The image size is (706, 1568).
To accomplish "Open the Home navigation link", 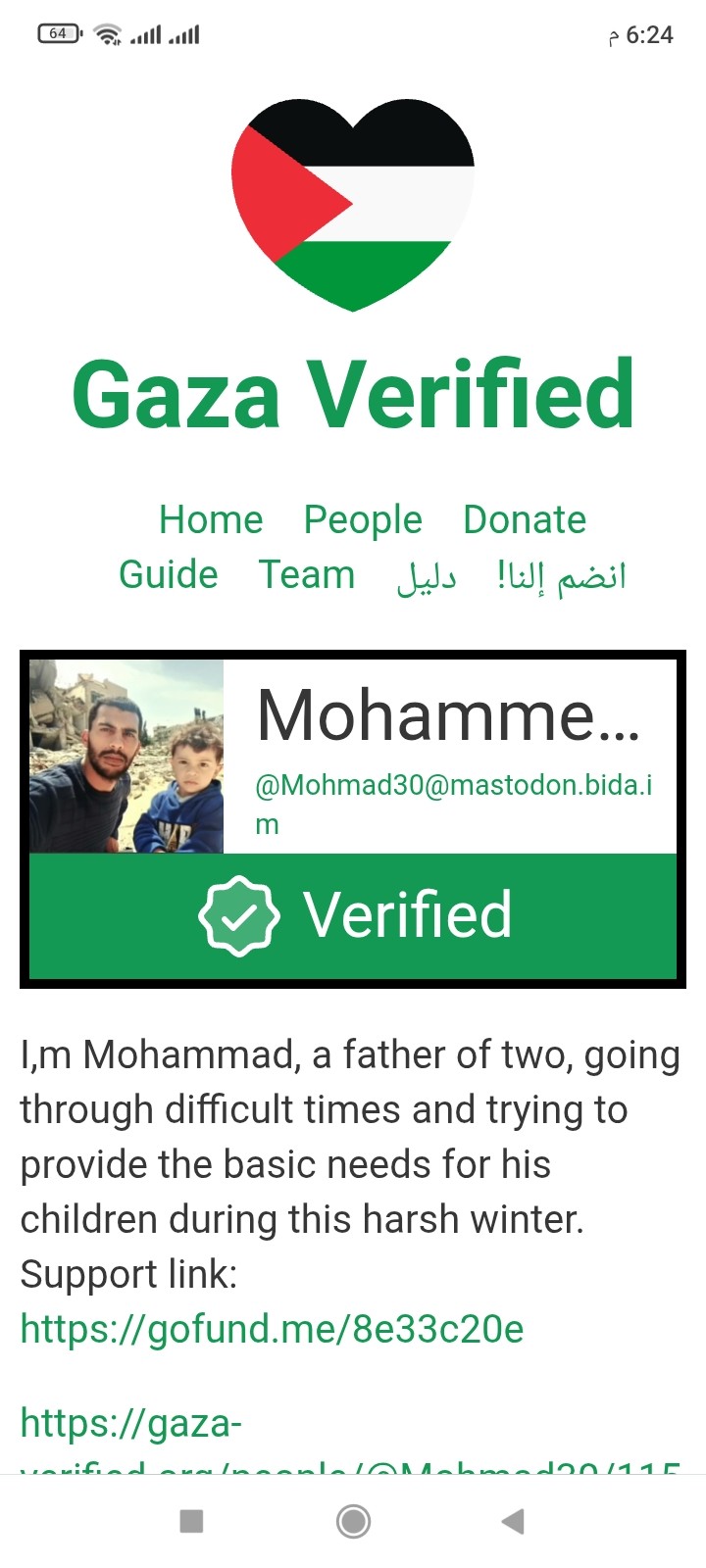I will point(211,519).
